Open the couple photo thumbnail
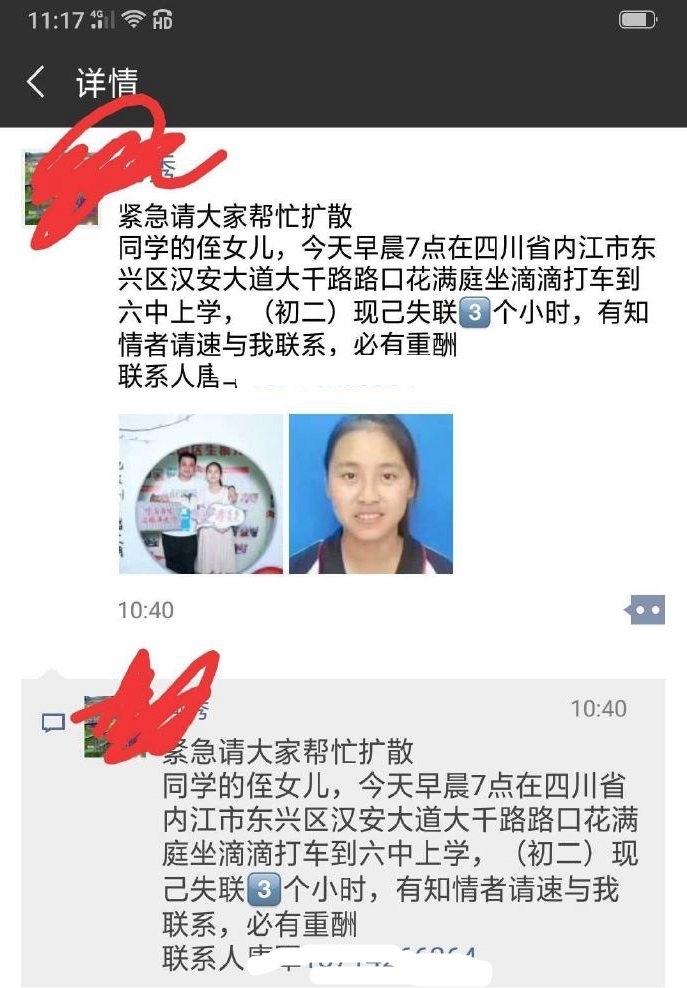The image size is (687, 988). [x=200, y=494]
